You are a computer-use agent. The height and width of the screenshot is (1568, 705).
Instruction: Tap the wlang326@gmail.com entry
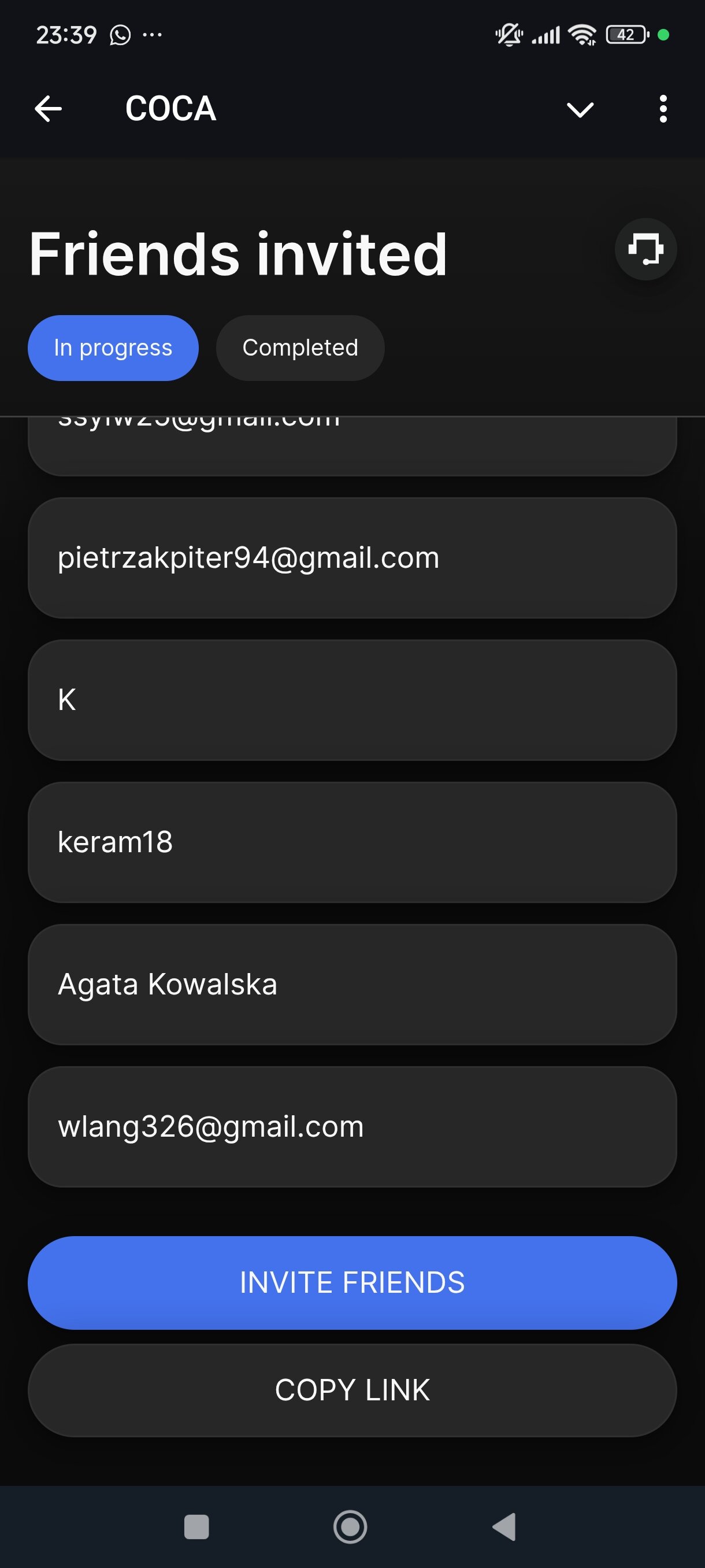pyautogui.click(x=352, y=1127)
